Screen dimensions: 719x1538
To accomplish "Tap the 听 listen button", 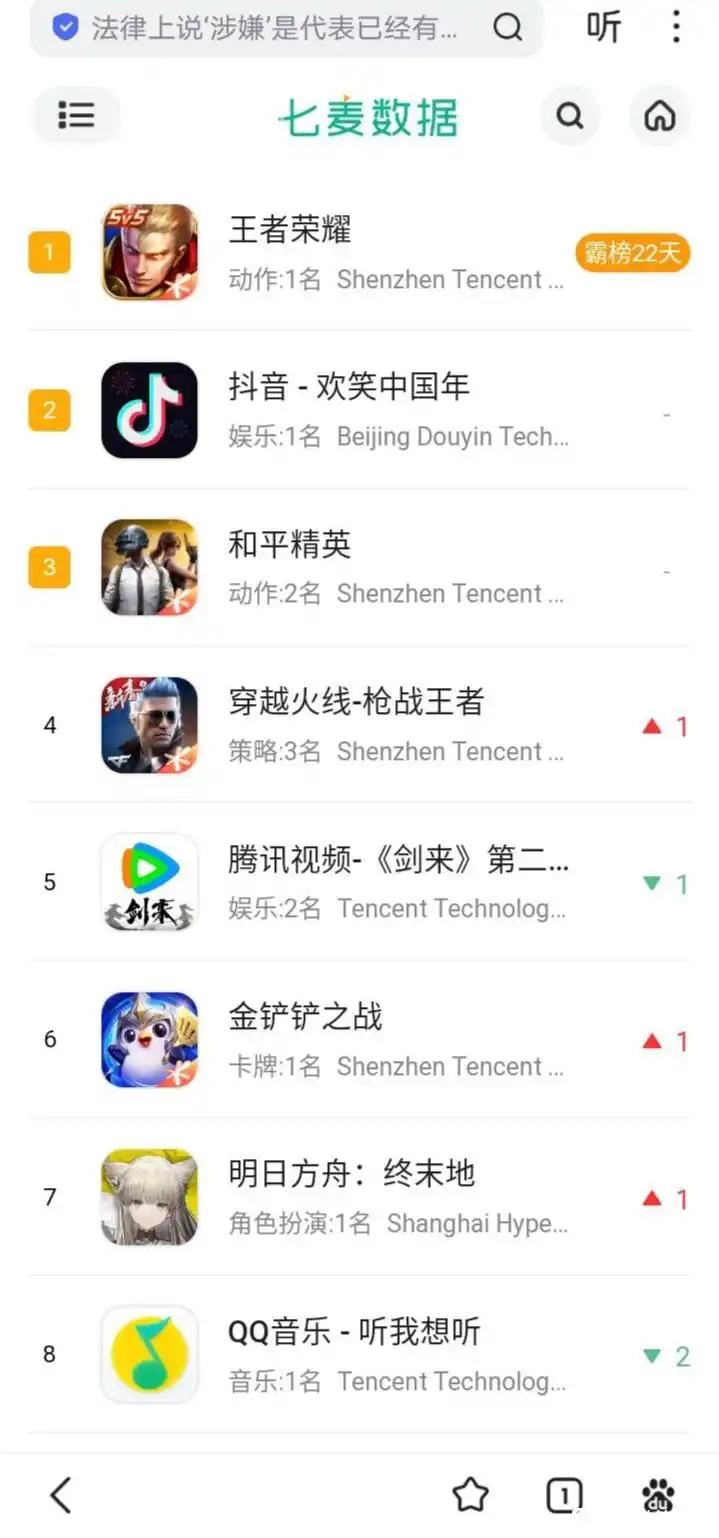I will coord(603,28).
